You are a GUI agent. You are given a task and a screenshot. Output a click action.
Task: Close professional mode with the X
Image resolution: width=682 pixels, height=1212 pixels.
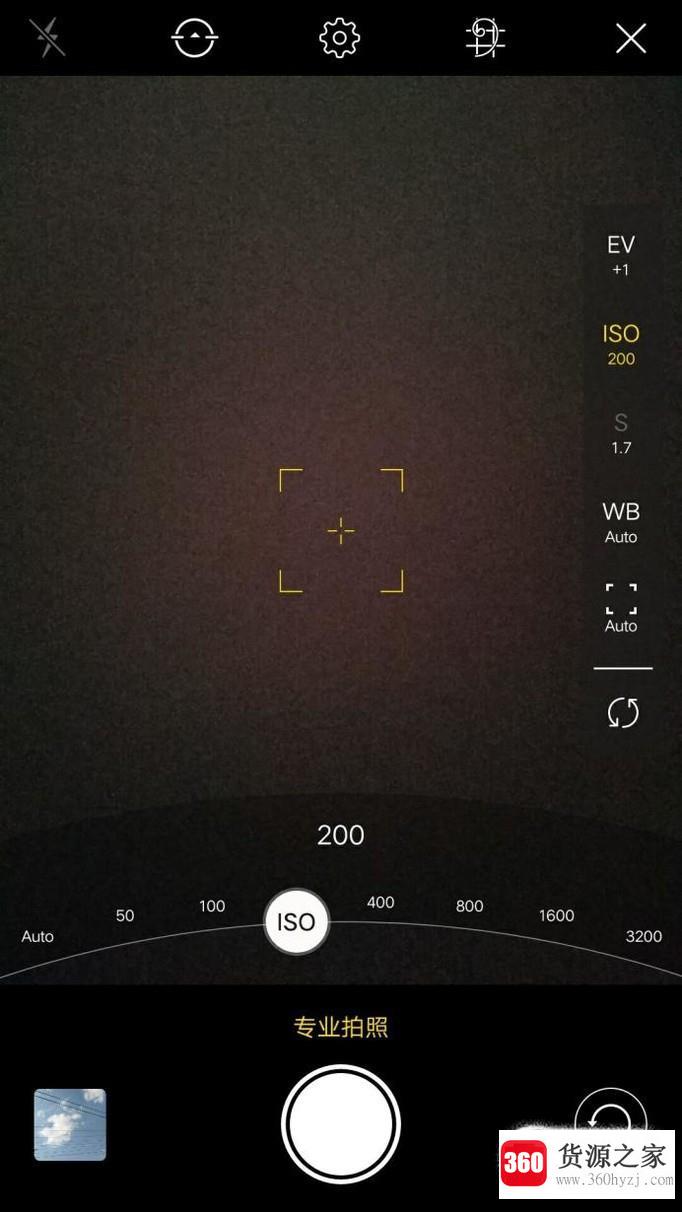pyautogui.click(x=631, y=38)
